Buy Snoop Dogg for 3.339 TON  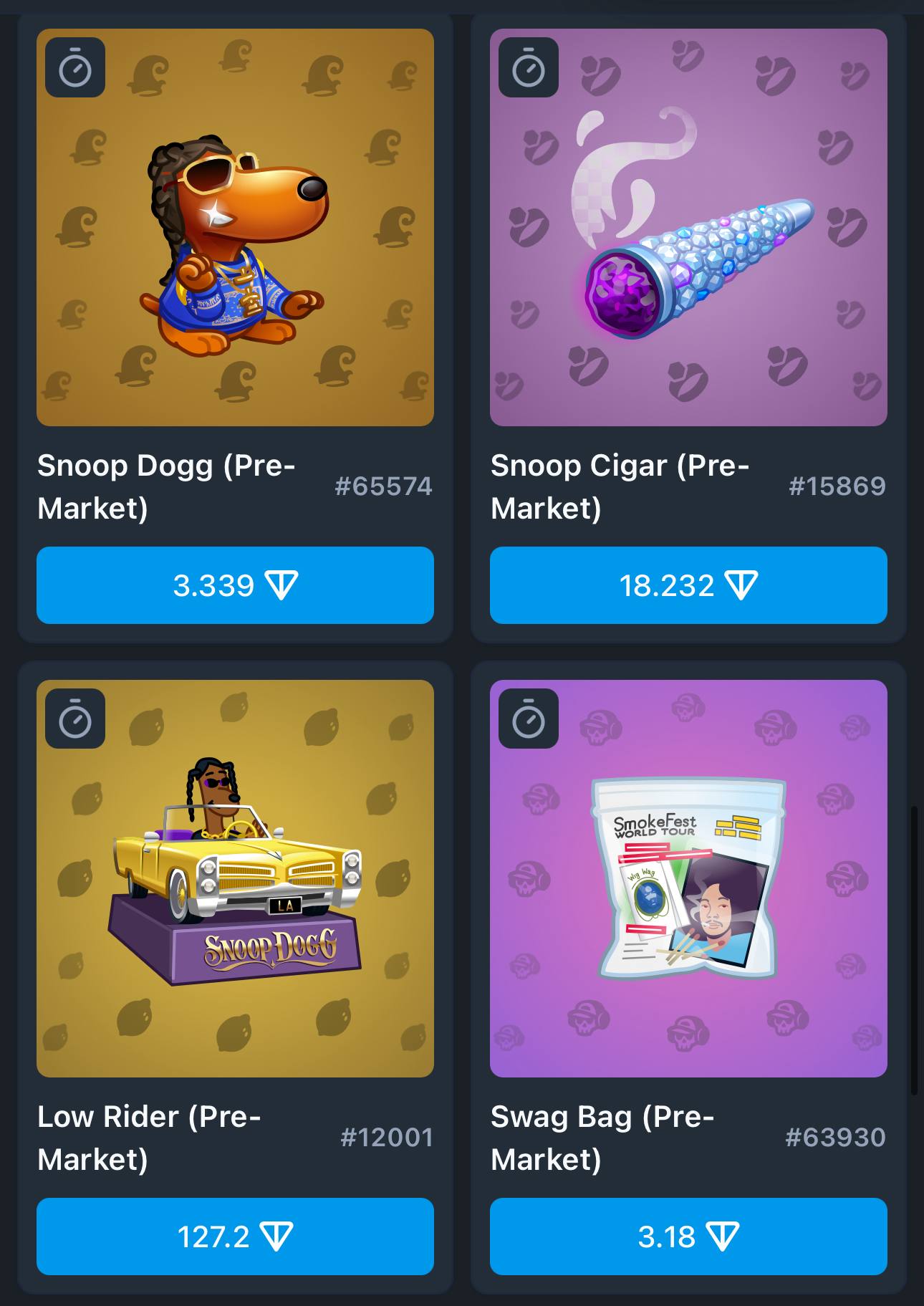[235, 585]
